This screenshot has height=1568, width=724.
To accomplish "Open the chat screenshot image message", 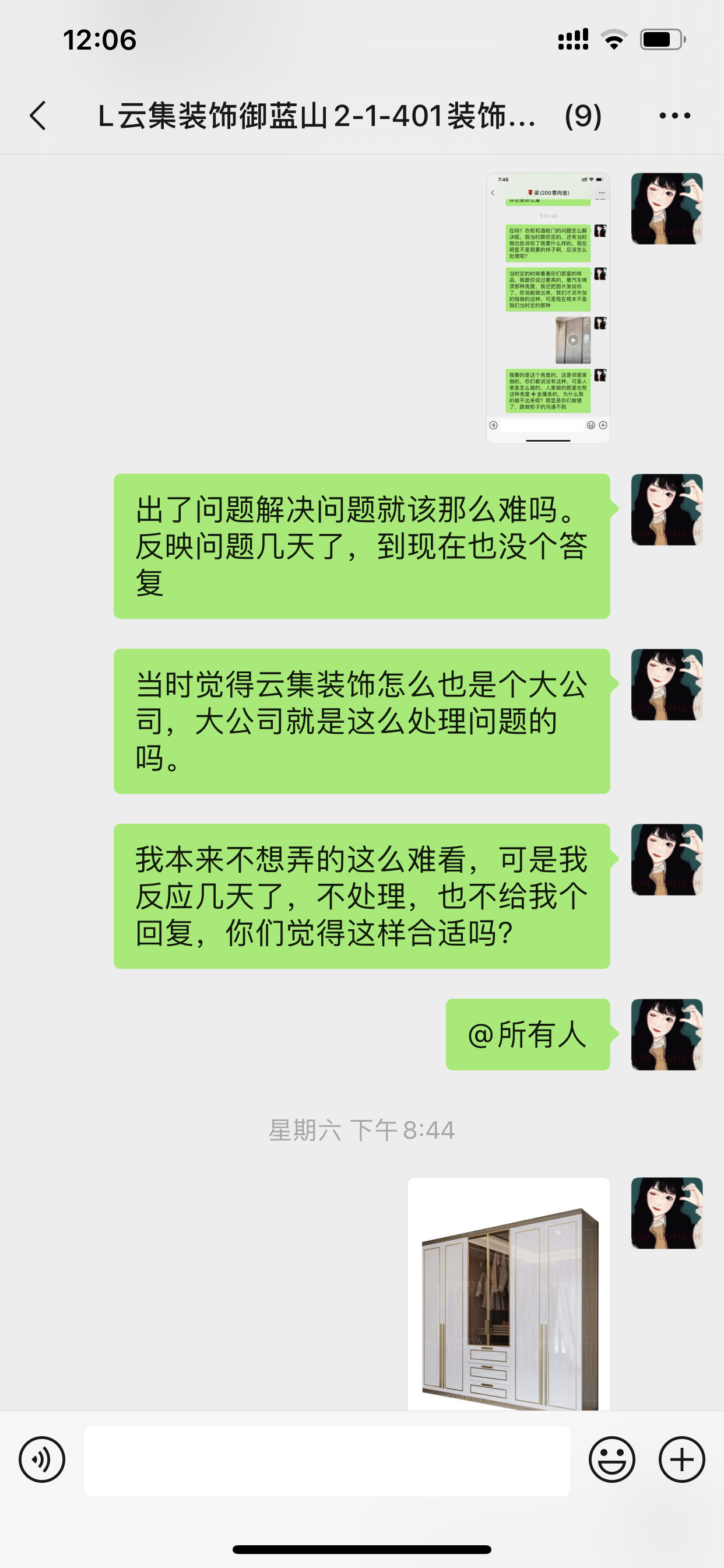I will (547, 308).
